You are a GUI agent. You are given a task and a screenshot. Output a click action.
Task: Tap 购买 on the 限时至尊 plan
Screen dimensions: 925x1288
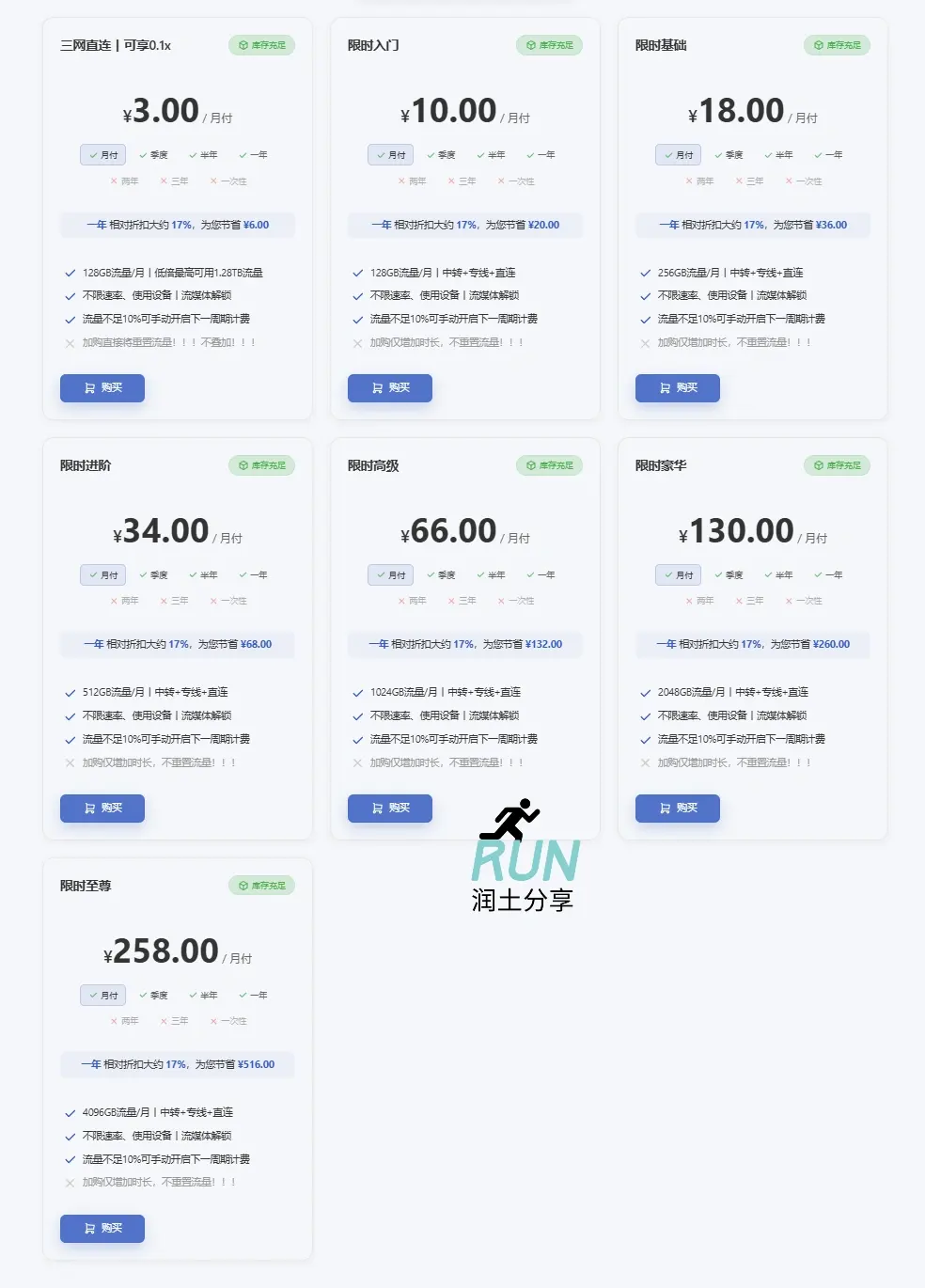click(102, 1229)
